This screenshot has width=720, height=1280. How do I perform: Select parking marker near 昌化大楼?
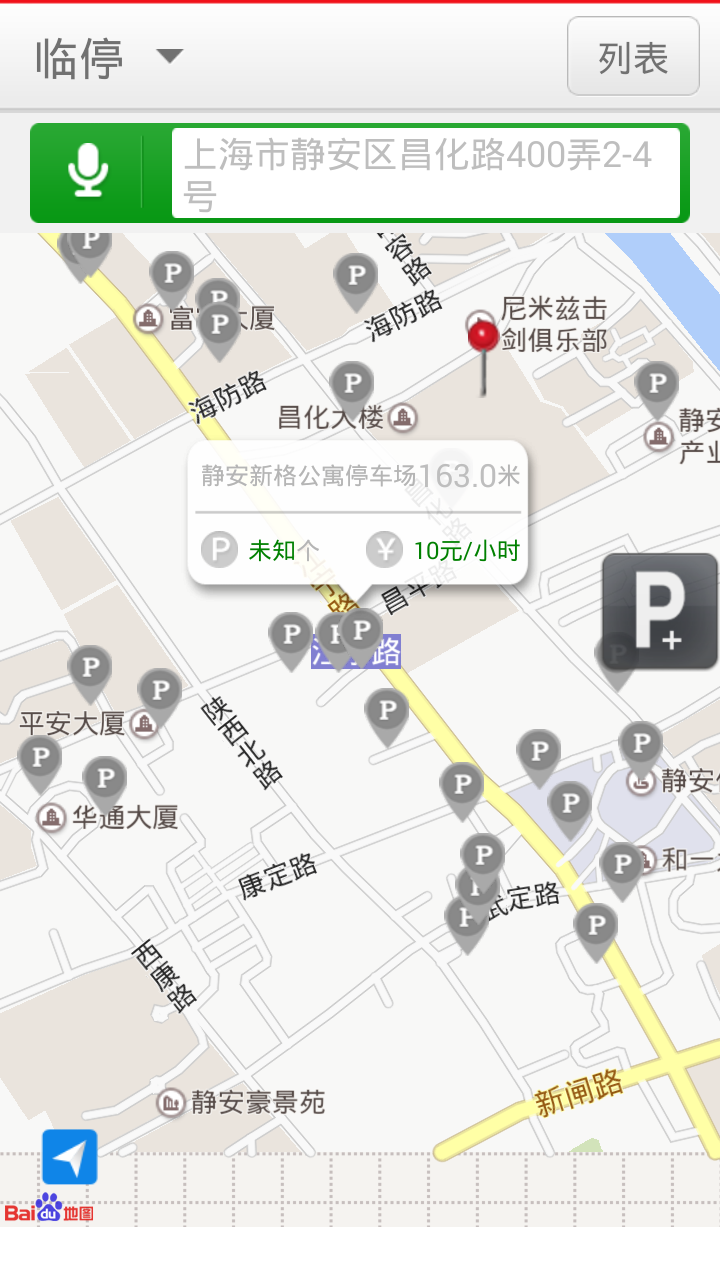coord(352,384)
